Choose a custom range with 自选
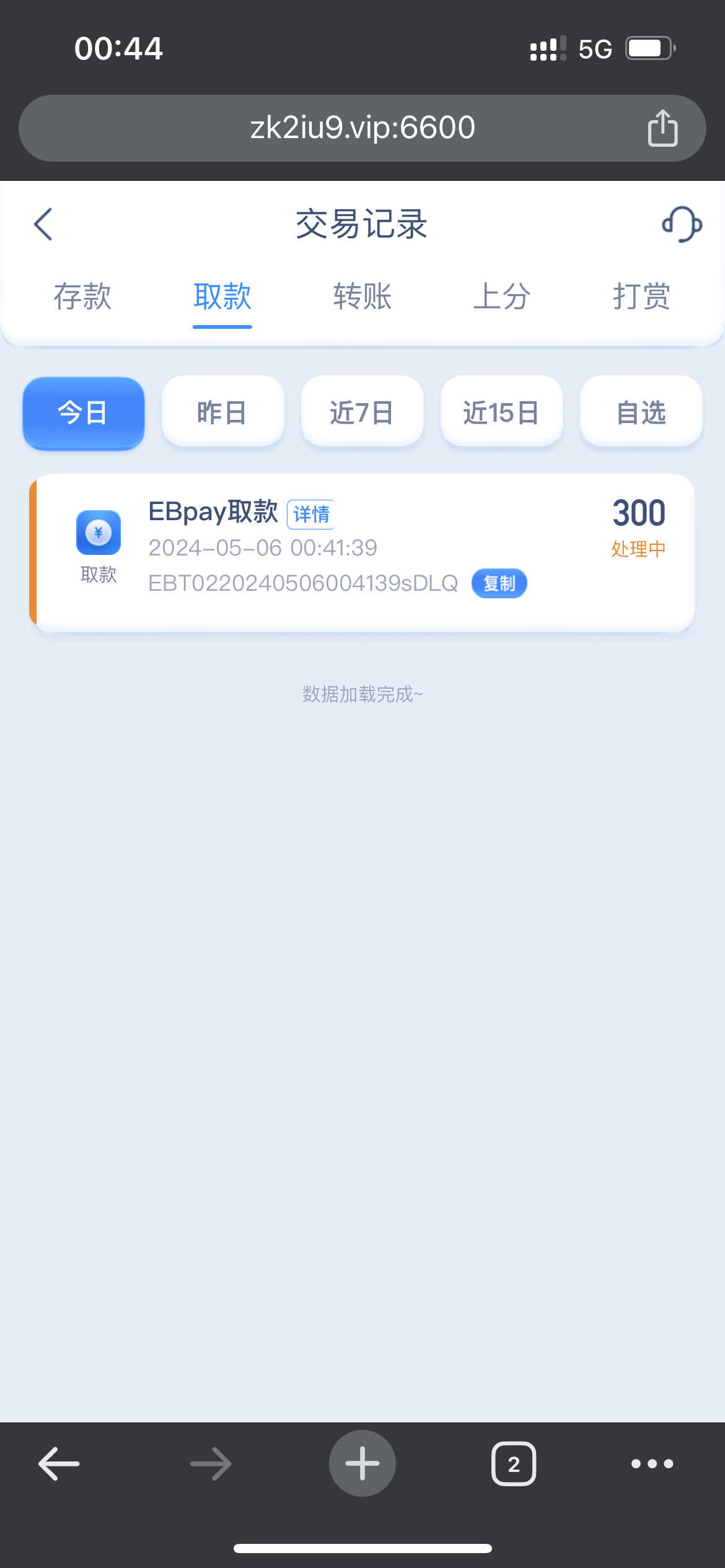Viewport: 725px width, 1568px height. (641, 412)
